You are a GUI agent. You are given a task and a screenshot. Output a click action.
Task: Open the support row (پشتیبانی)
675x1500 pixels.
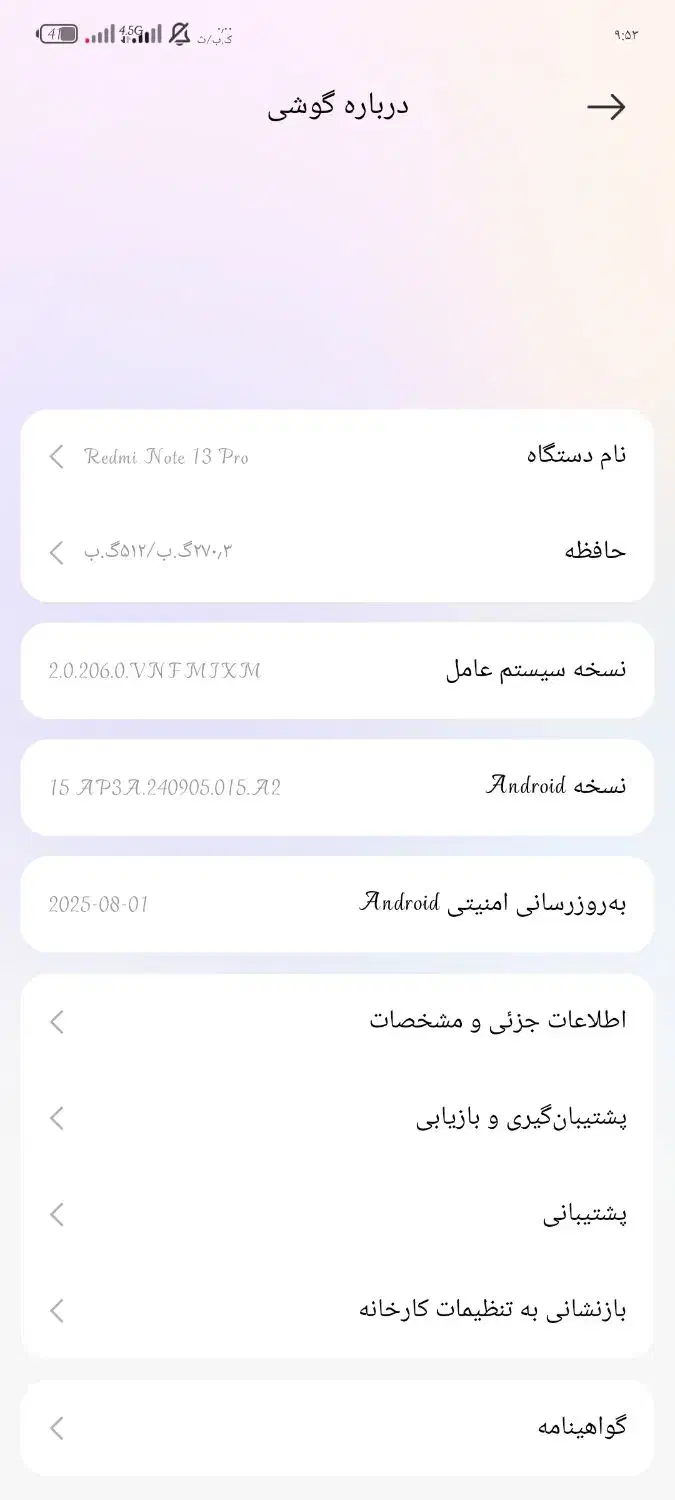tap(337, 1215)
